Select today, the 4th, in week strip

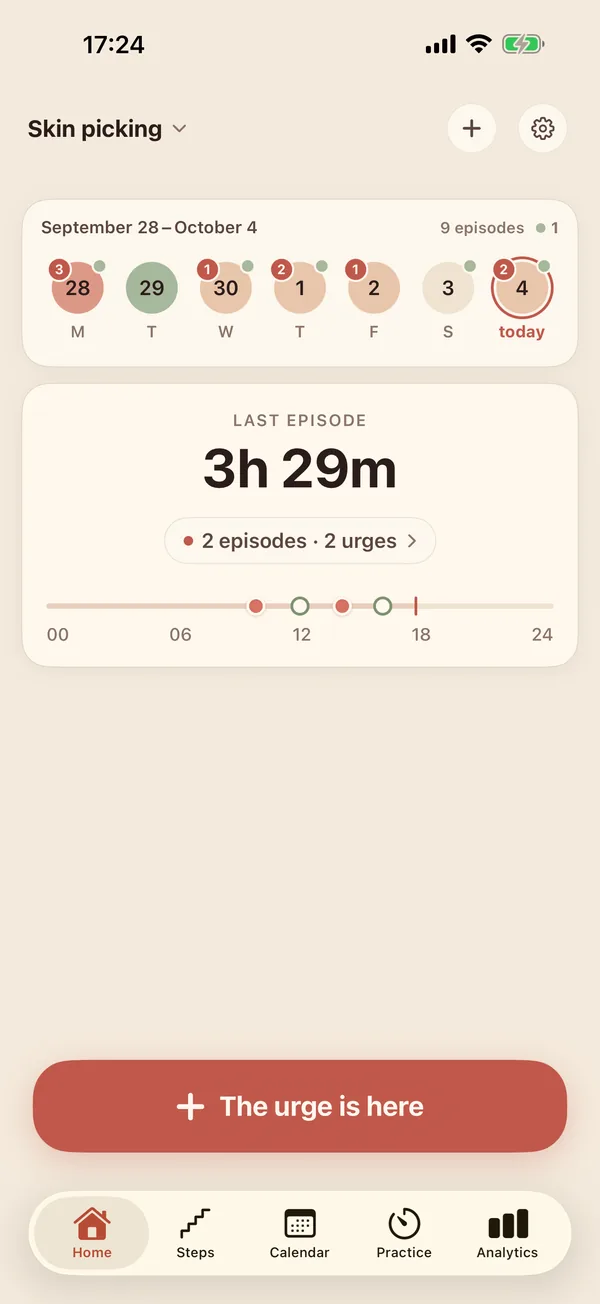522,298
